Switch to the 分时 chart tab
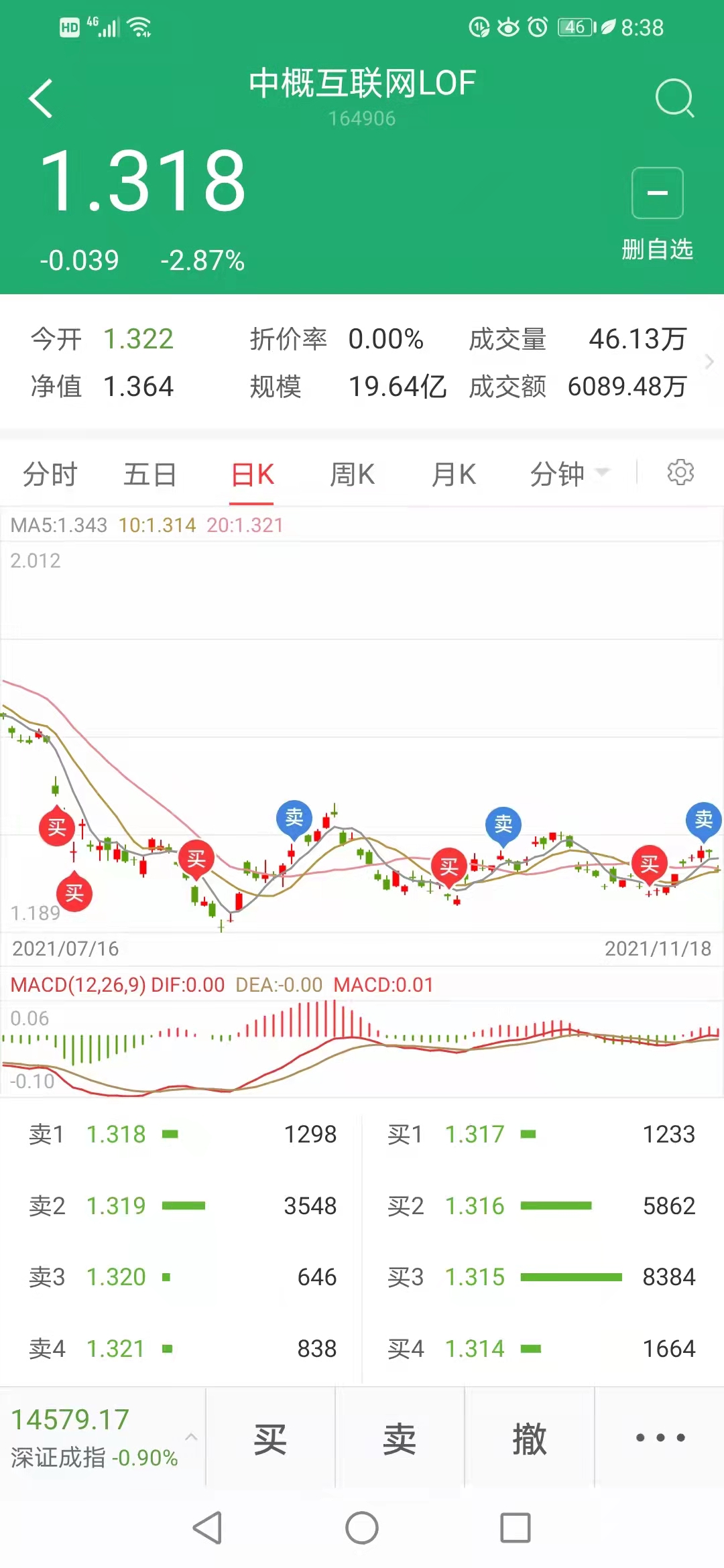724x1568 pixels. [x=50, y=474]
